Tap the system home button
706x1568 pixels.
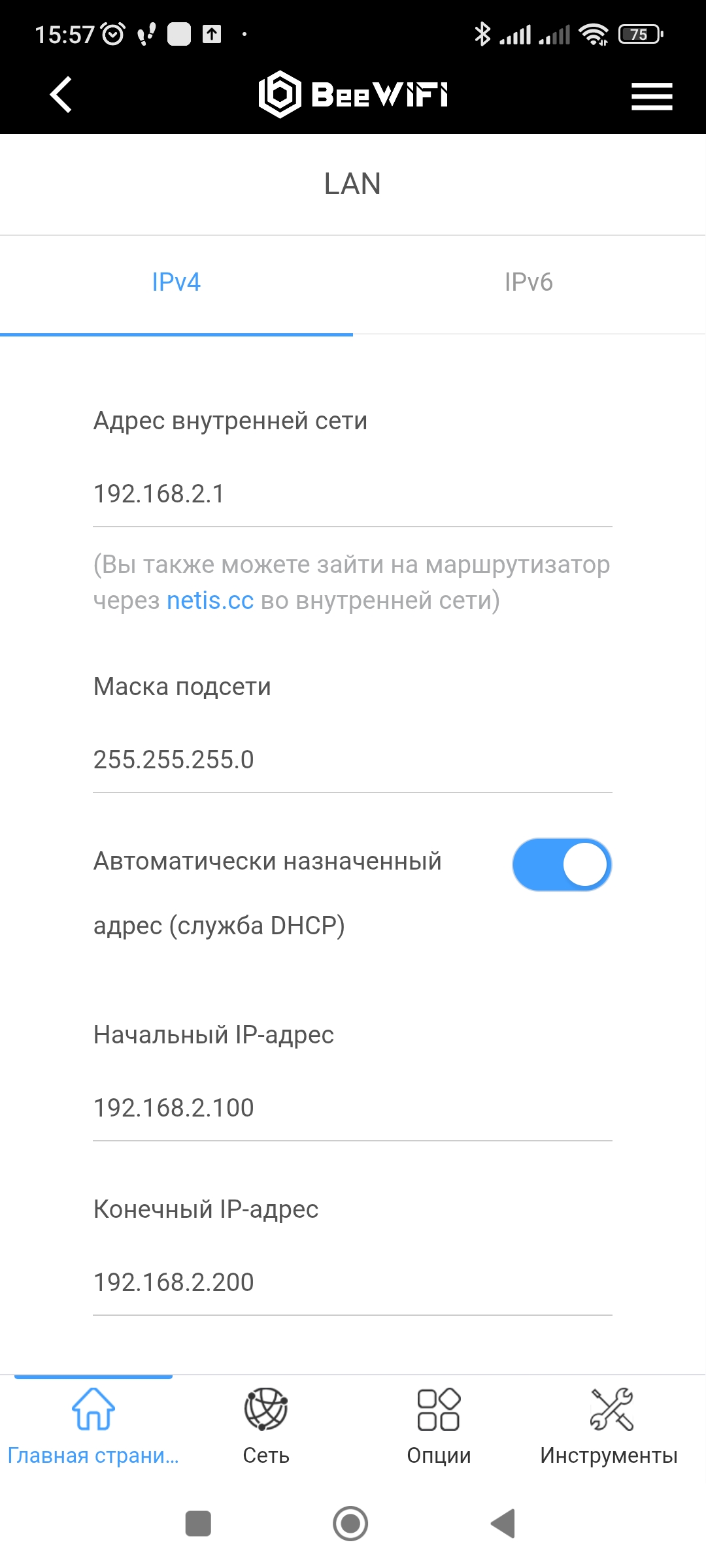(351, 1524)
